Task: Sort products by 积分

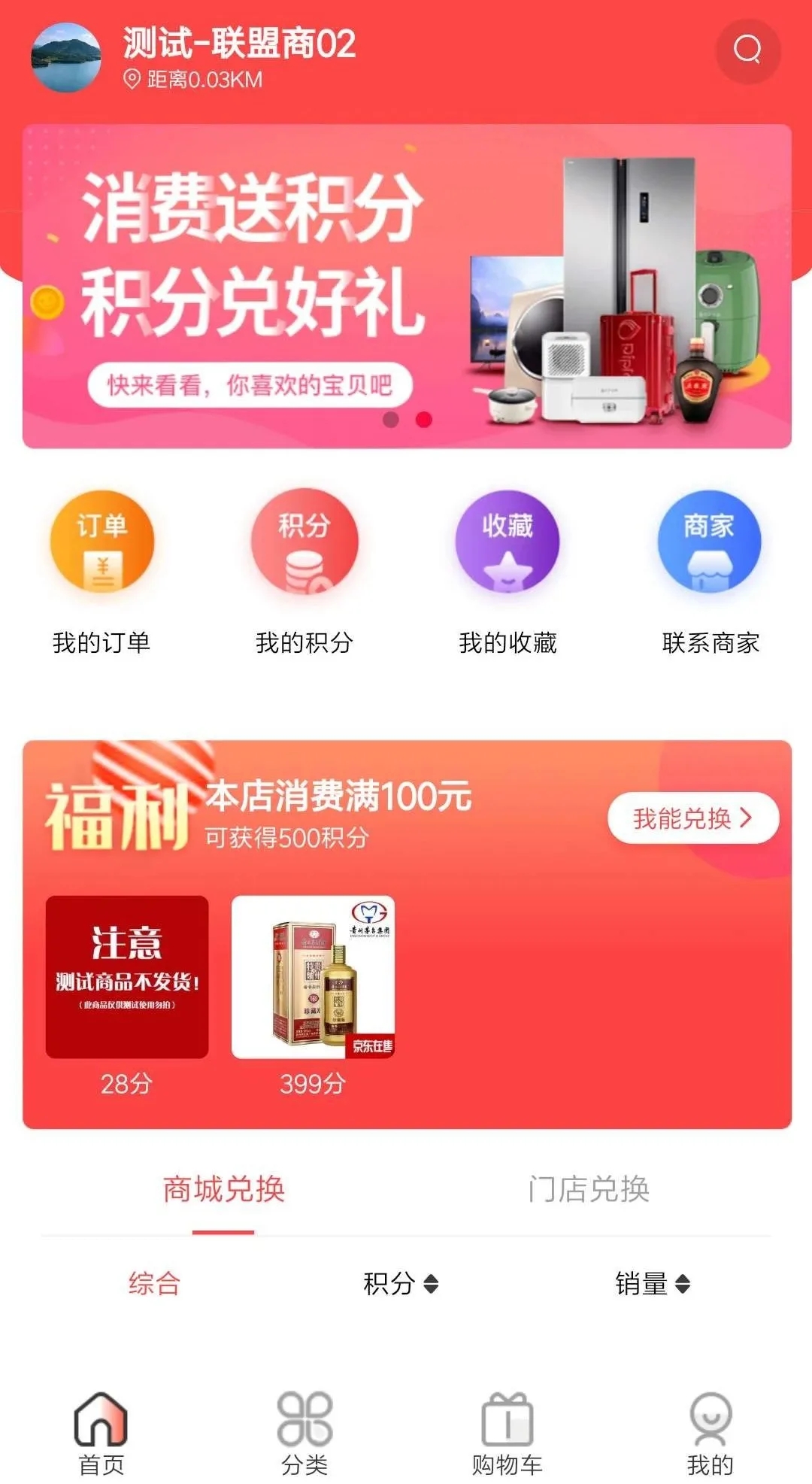Action: tap(400, 1283)
